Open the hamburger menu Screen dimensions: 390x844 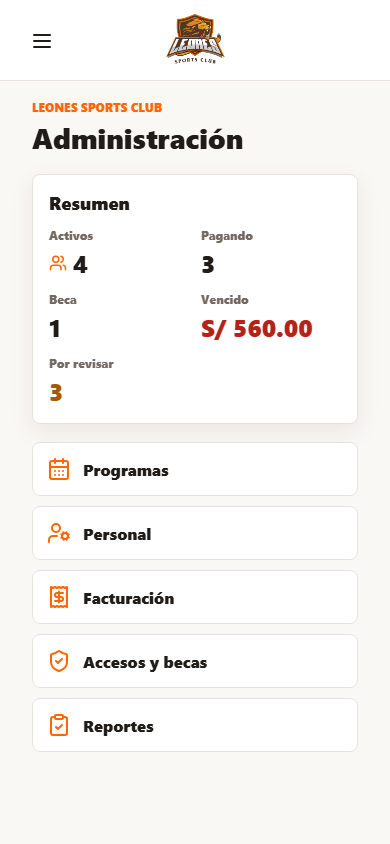pyautogui.click(x=42, y=41)
